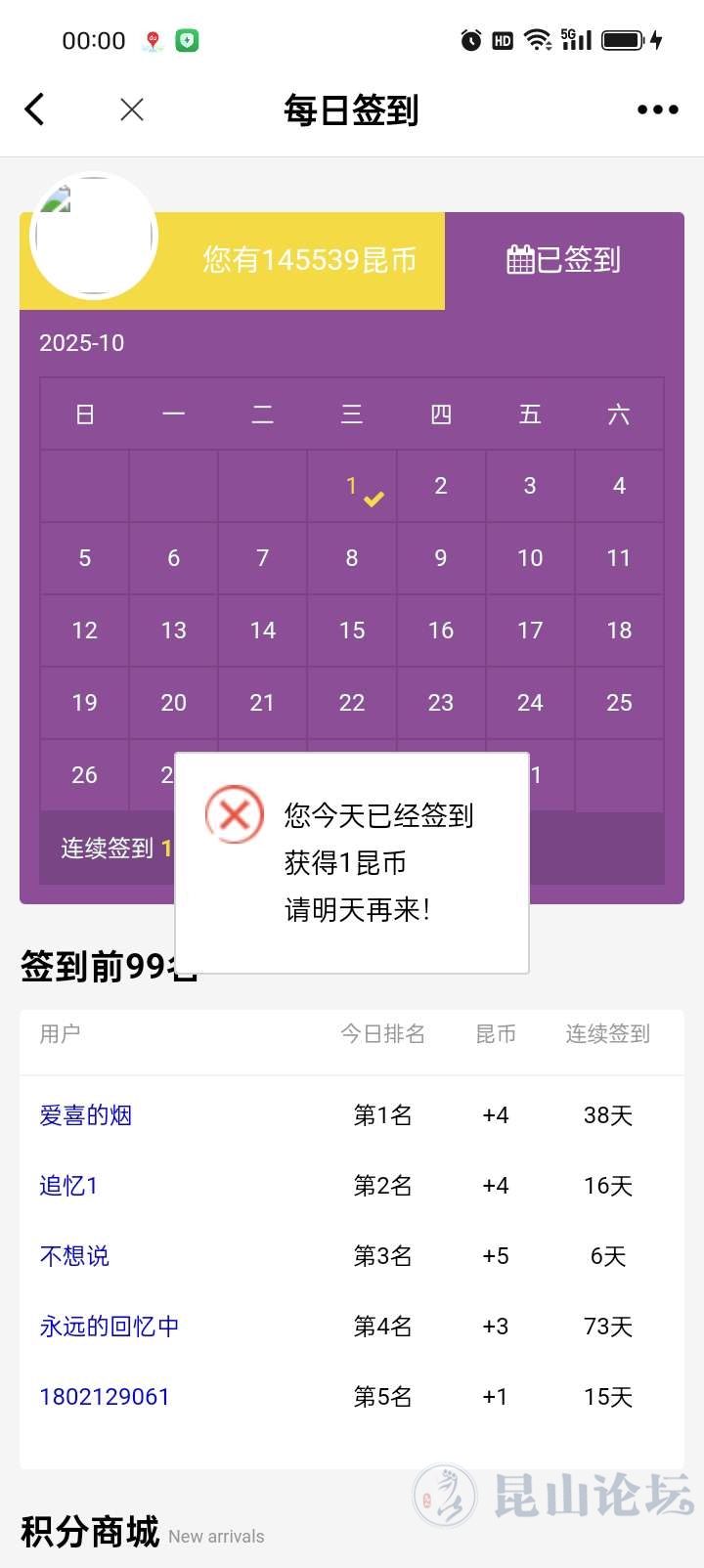704x1568 pixels.
Task: Open user profile 爱喜的烟
Action: pyautogui.click(x=86, y=1115)
